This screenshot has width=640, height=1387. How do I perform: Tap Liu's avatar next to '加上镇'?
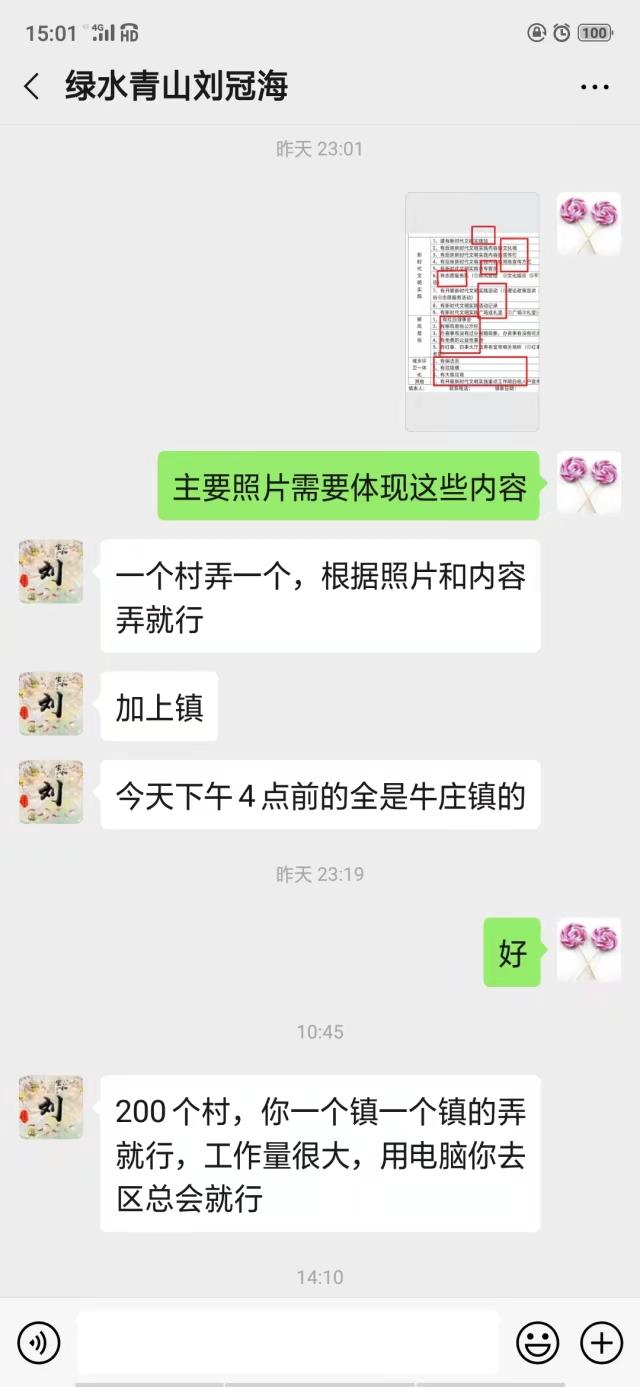click(x=51, y=704)
